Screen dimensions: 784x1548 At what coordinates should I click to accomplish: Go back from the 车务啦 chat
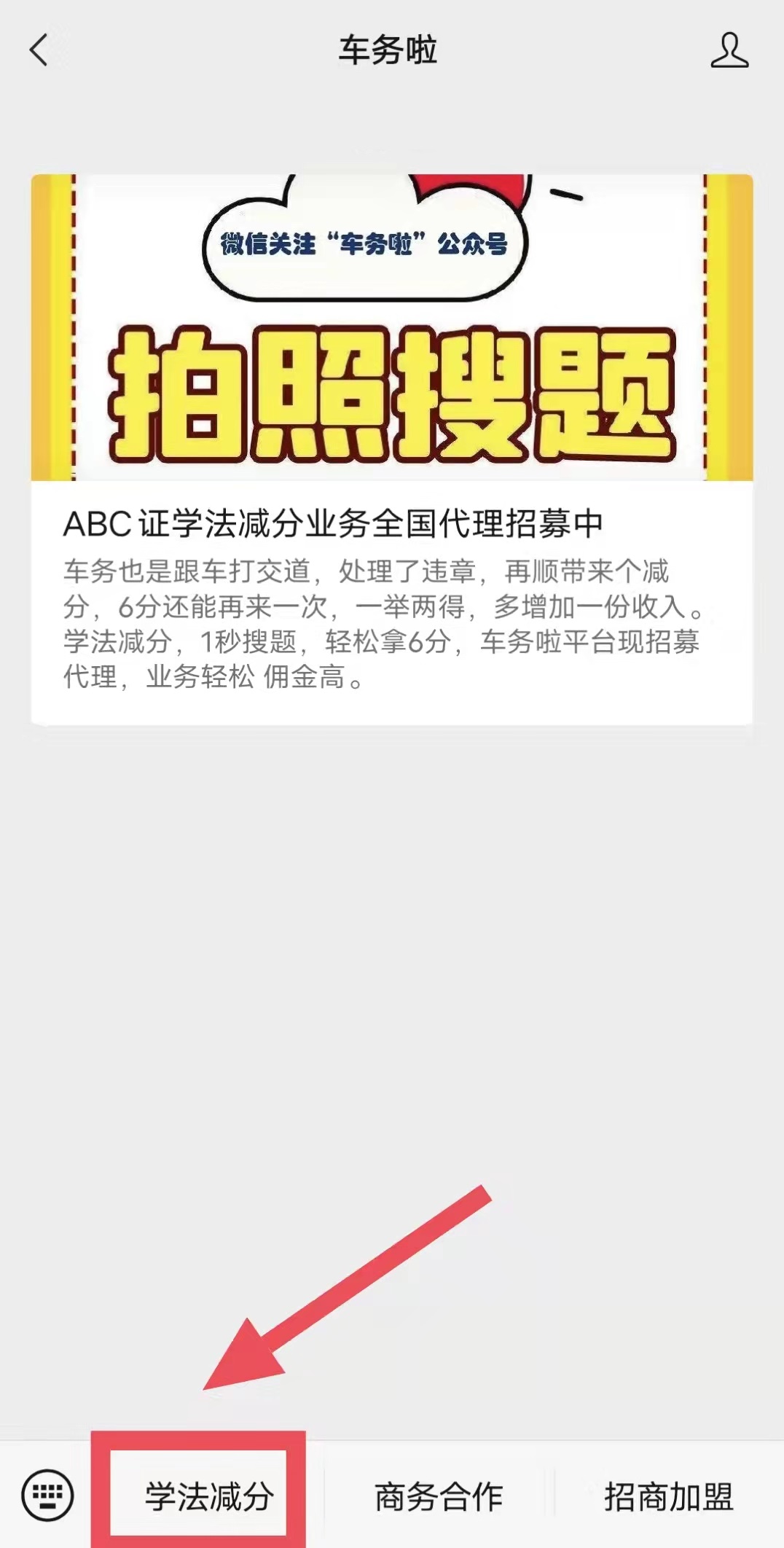coord(39,51)
